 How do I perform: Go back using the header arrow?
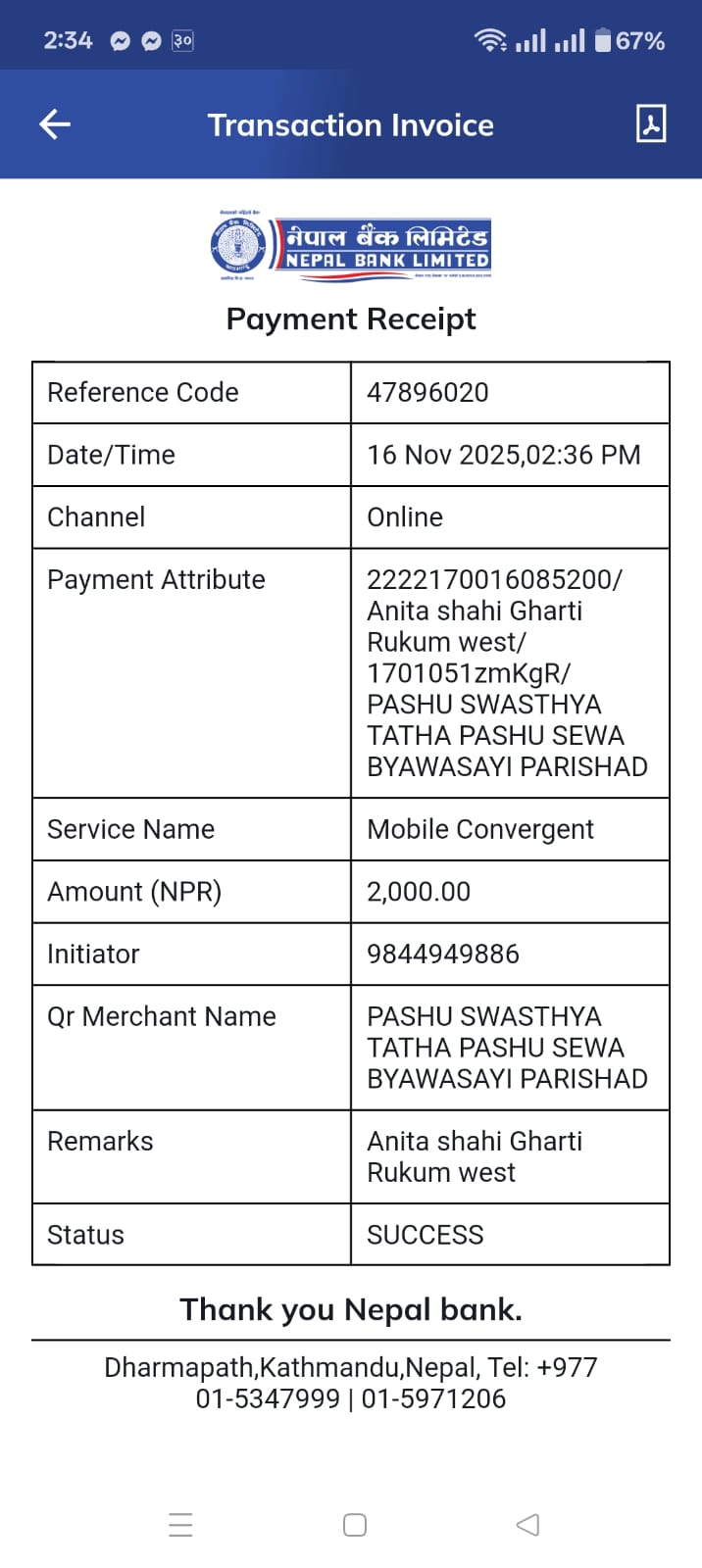click(55, 124)
